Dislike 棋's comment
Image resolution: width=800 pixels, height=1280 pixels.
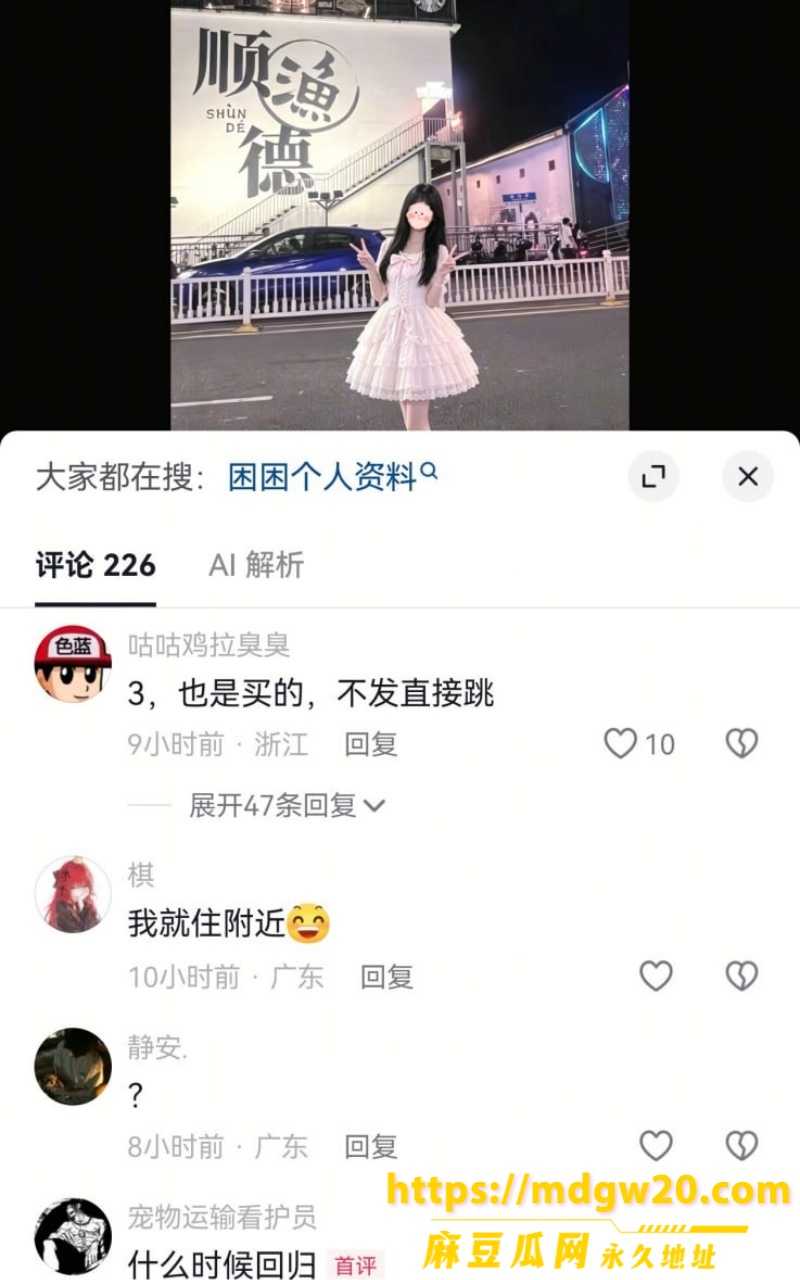pyautogui.click(x=741, y=976)
